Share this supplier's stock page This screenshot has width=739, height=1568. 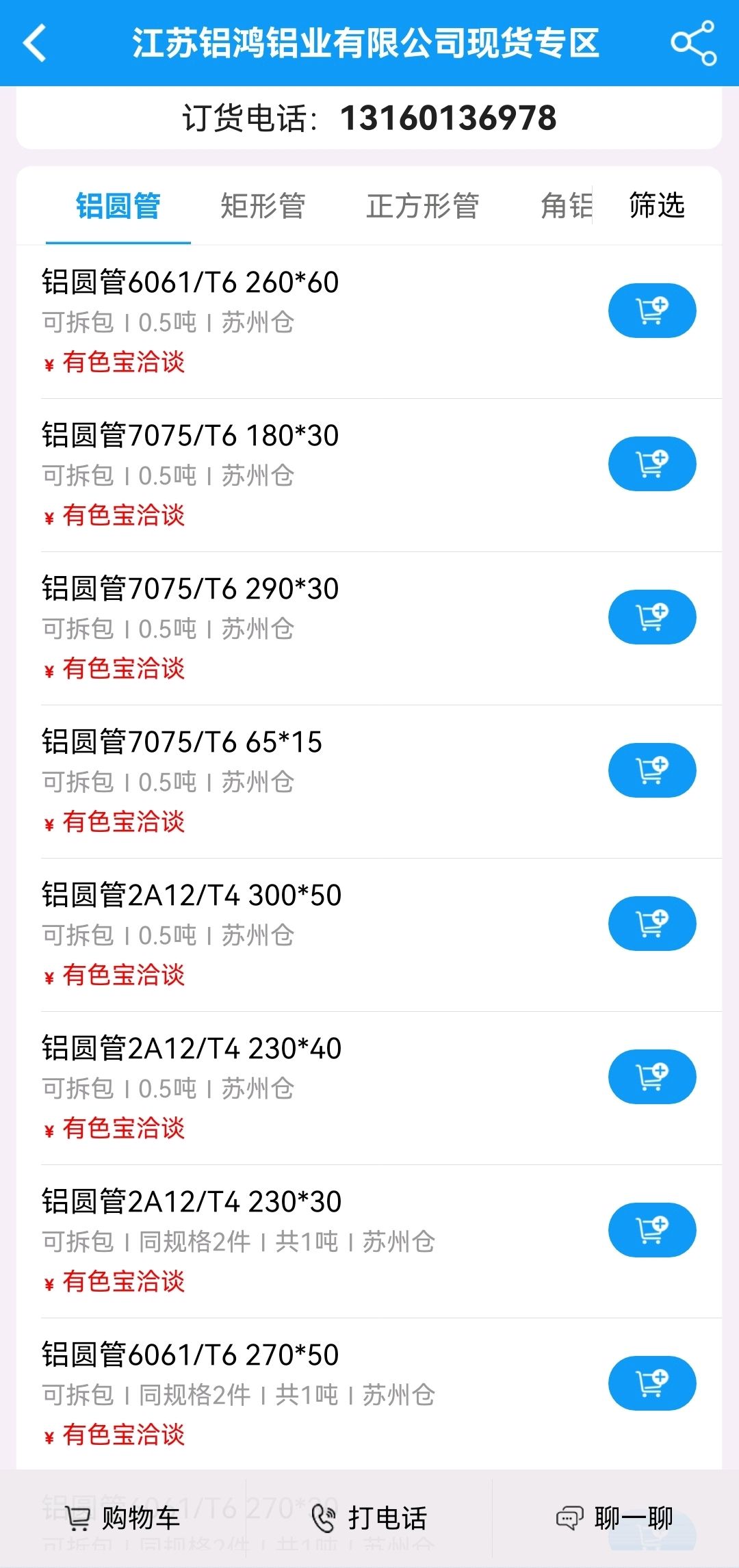(693, 43)
